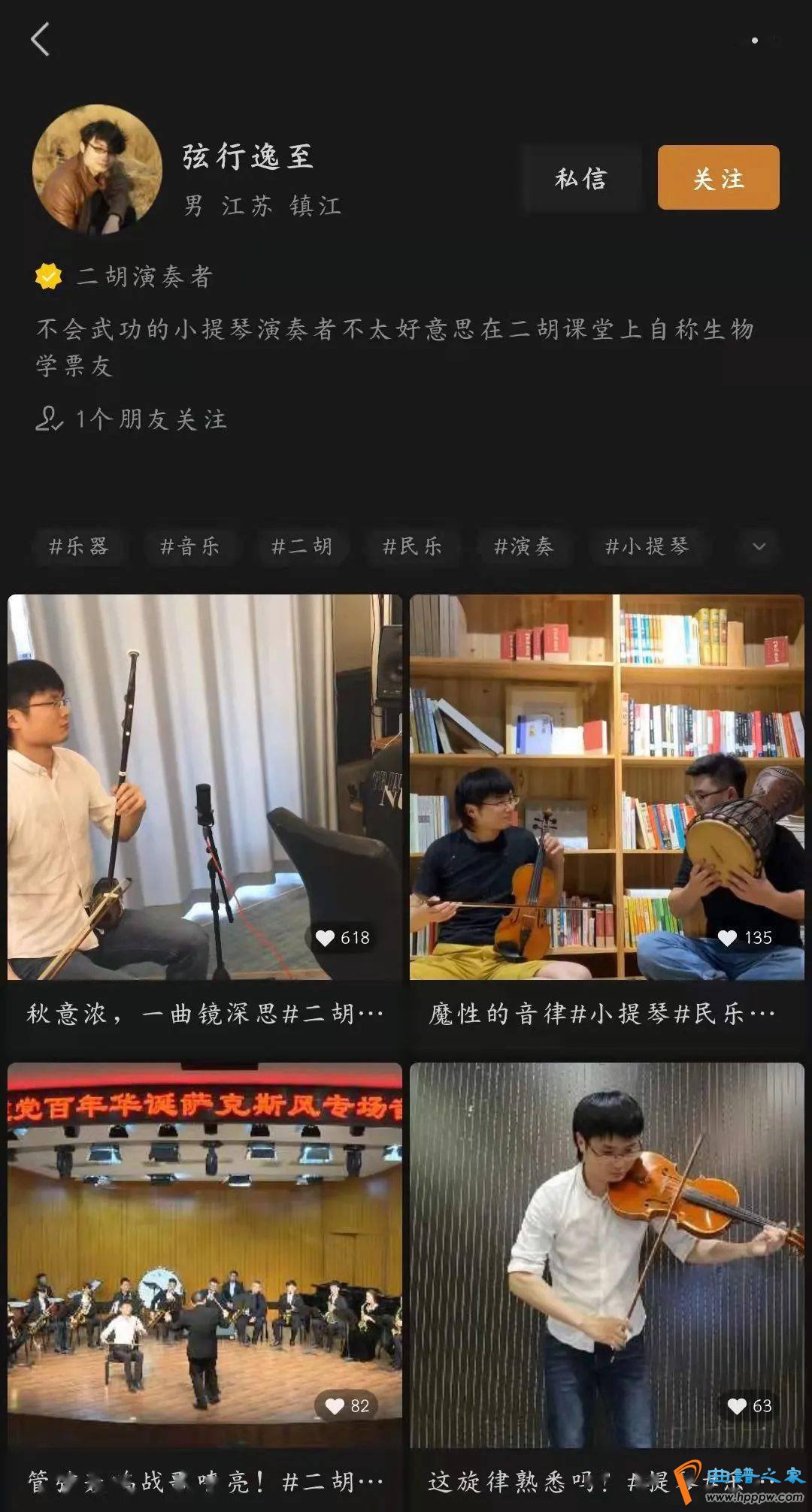Viewport: 812px width, 1512px height.
Task: Choose the #二胡 topic chip
Action: (301, 546)
